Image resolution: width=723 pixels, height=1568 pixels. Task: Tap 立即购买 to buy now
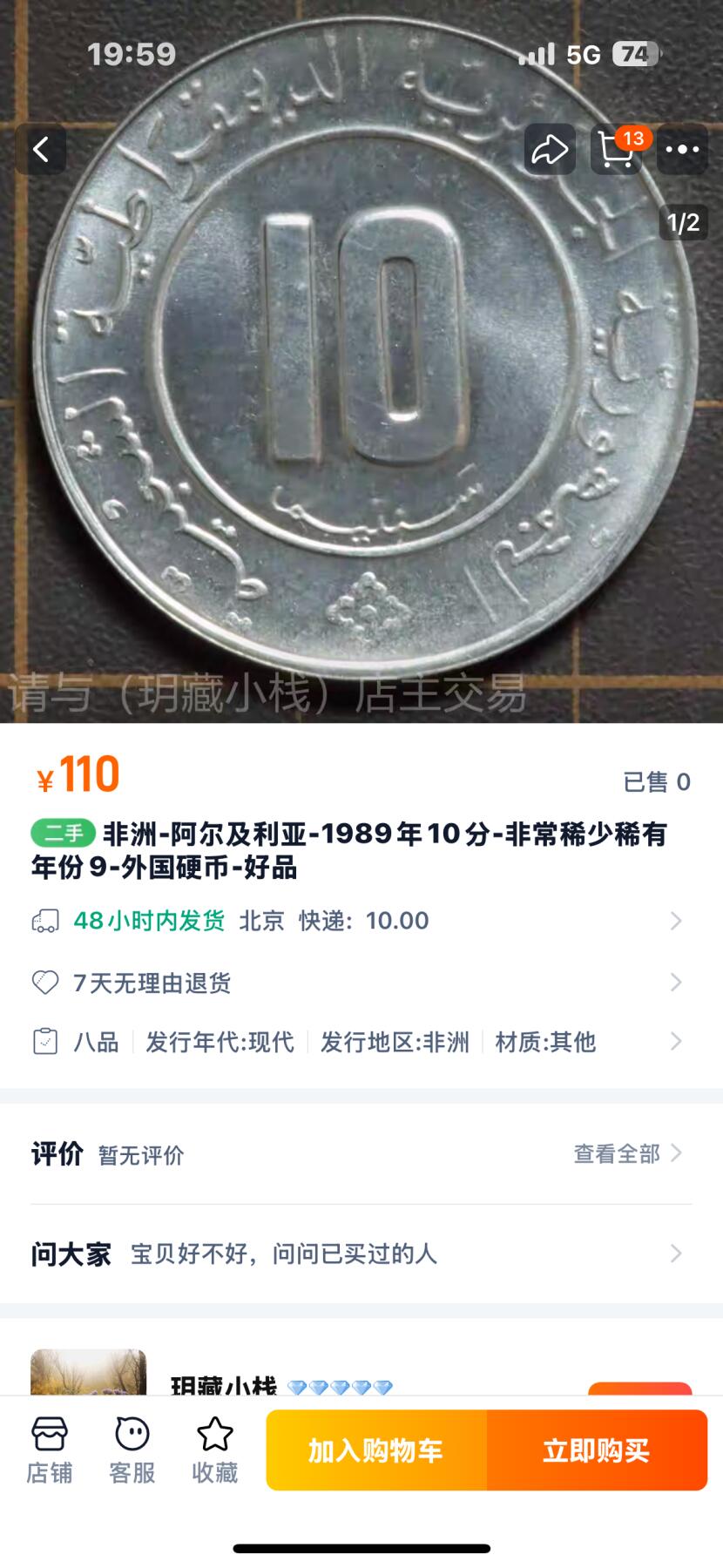(x=597, y=1450)
